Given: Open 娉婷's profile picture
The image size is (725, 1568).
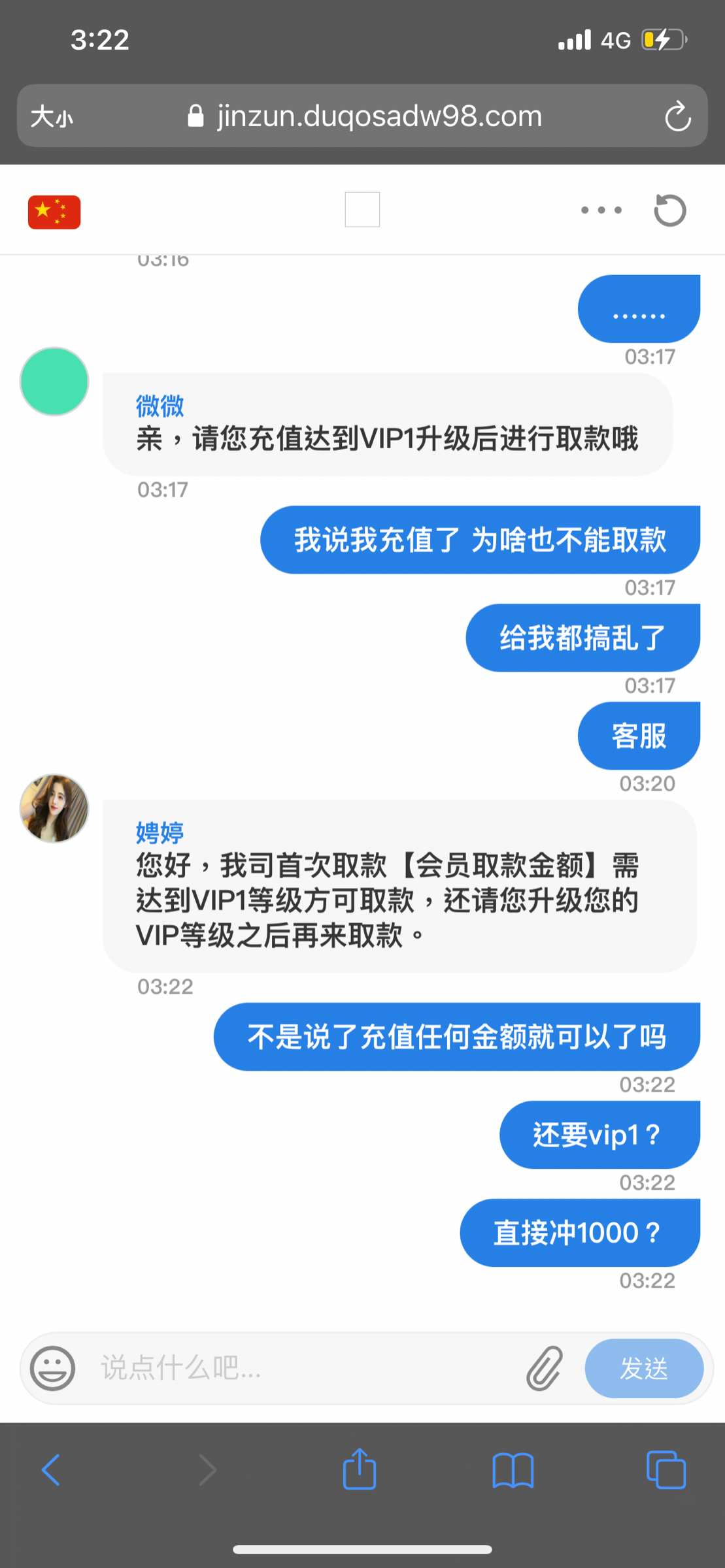Looking at the screenshot, I should click(x=54, y=808).
